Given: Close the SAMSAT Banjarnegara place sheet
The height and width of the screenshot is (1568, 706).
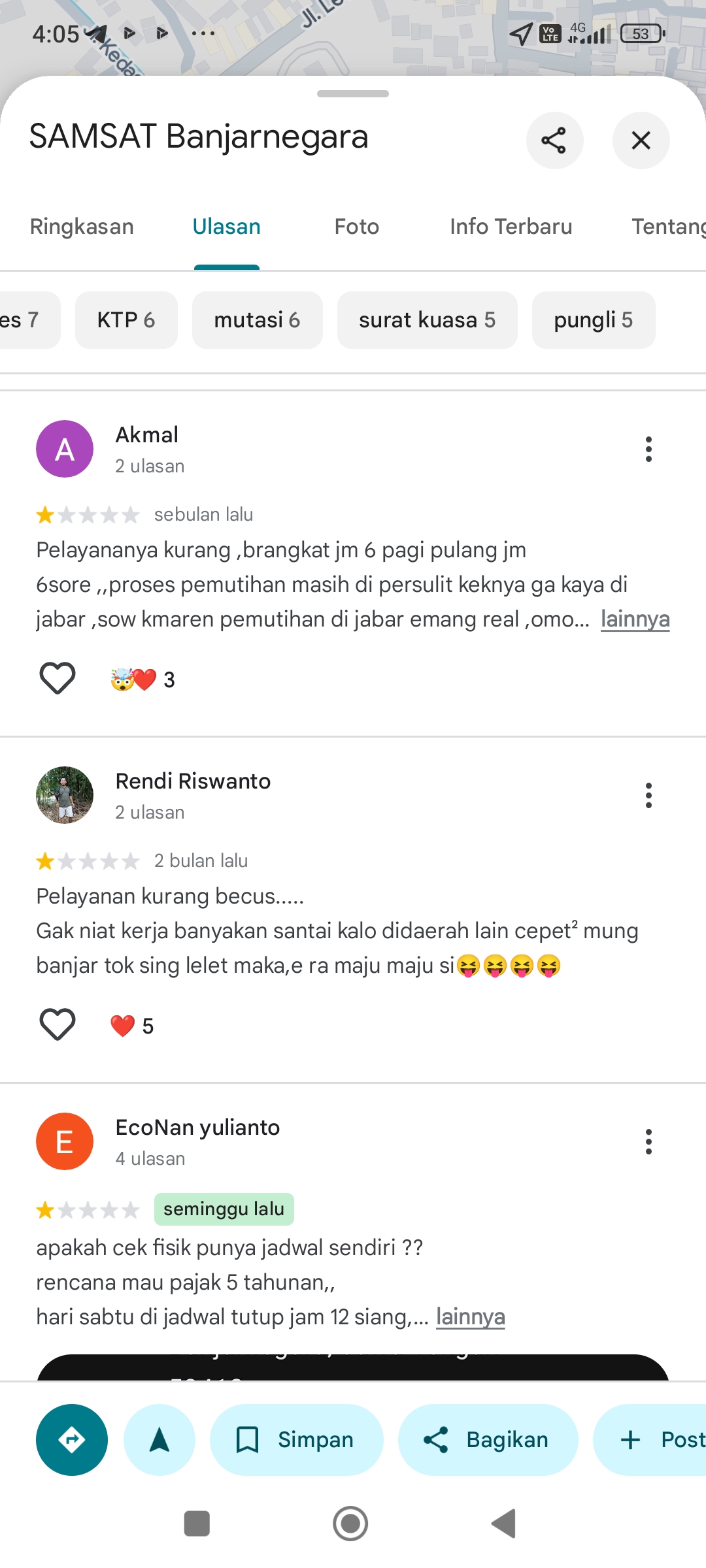Looking at the screenshot, I should pyautogui.click(x=641, y=140).
